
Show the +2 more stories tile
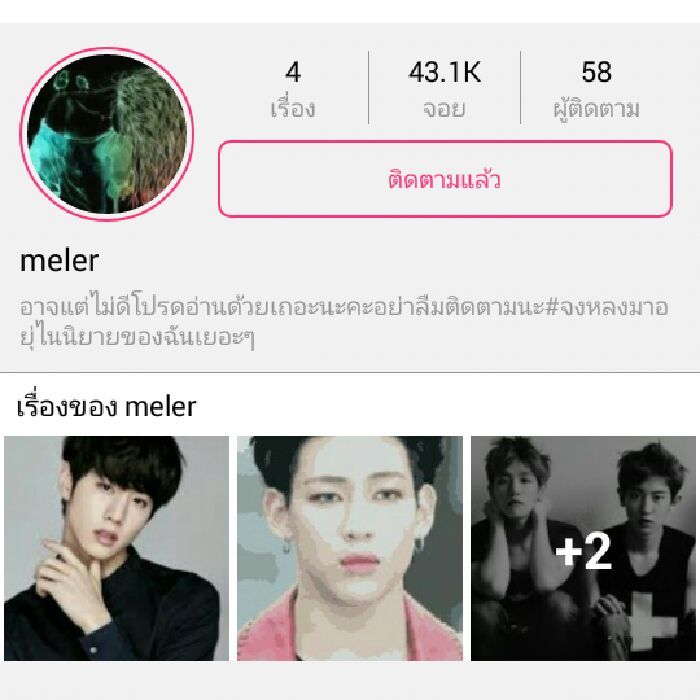tap(583, 548)
